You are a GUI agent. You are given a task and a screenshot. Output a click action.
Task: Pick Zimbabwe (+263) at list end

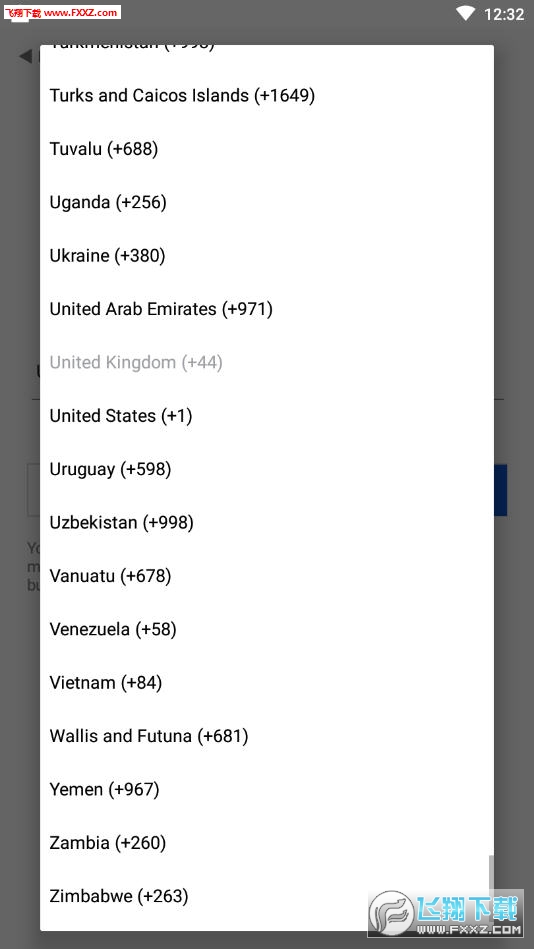pos(266,896)
